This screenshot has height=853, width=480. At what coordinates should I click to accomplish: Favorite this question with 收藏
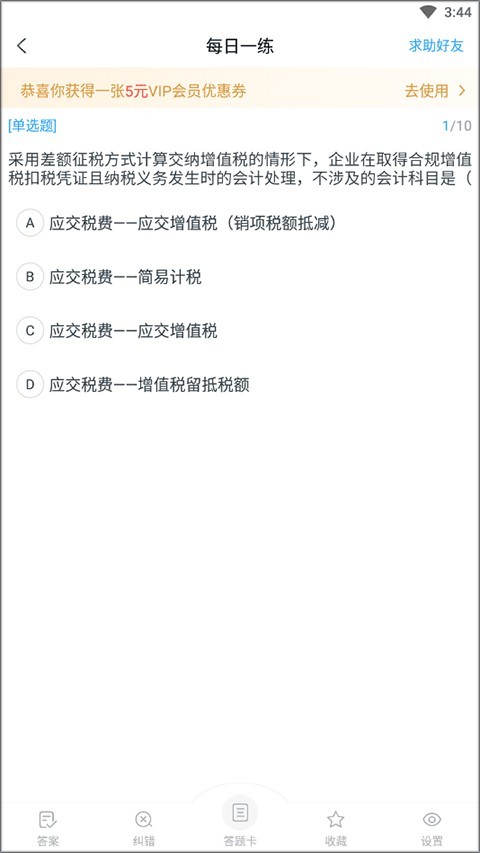click(336, 827)
